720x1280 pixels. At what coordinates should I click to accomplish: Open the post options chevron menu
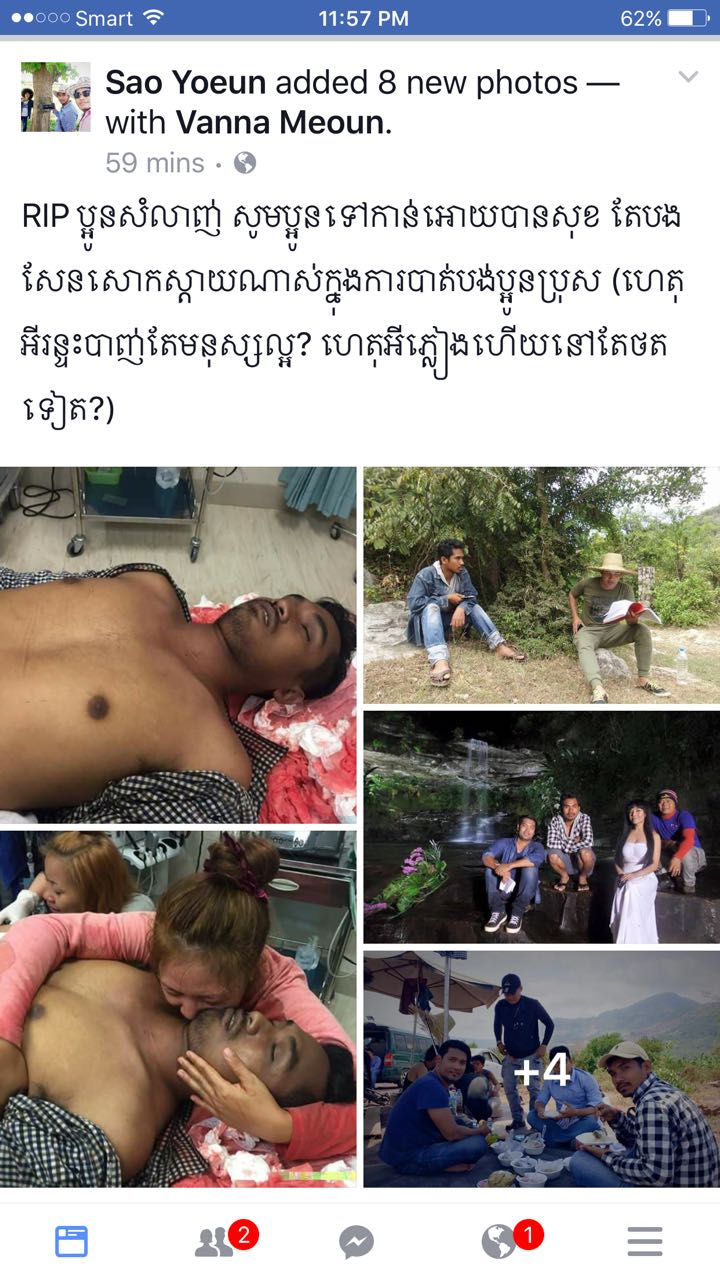688,77
